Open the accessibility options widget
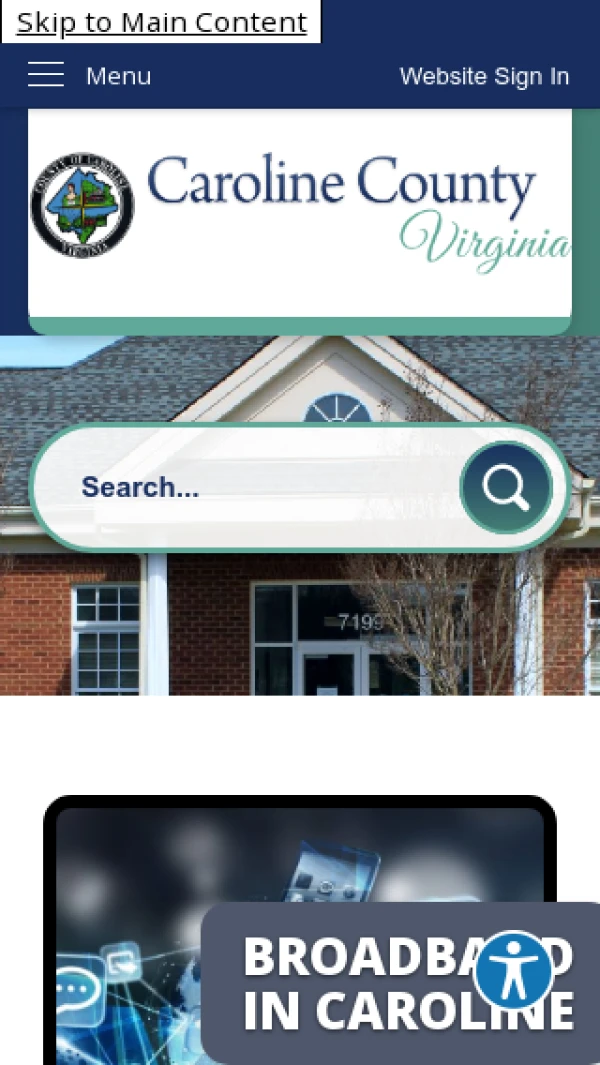This screenshot has width=600, height=1065. pos(514,969)
